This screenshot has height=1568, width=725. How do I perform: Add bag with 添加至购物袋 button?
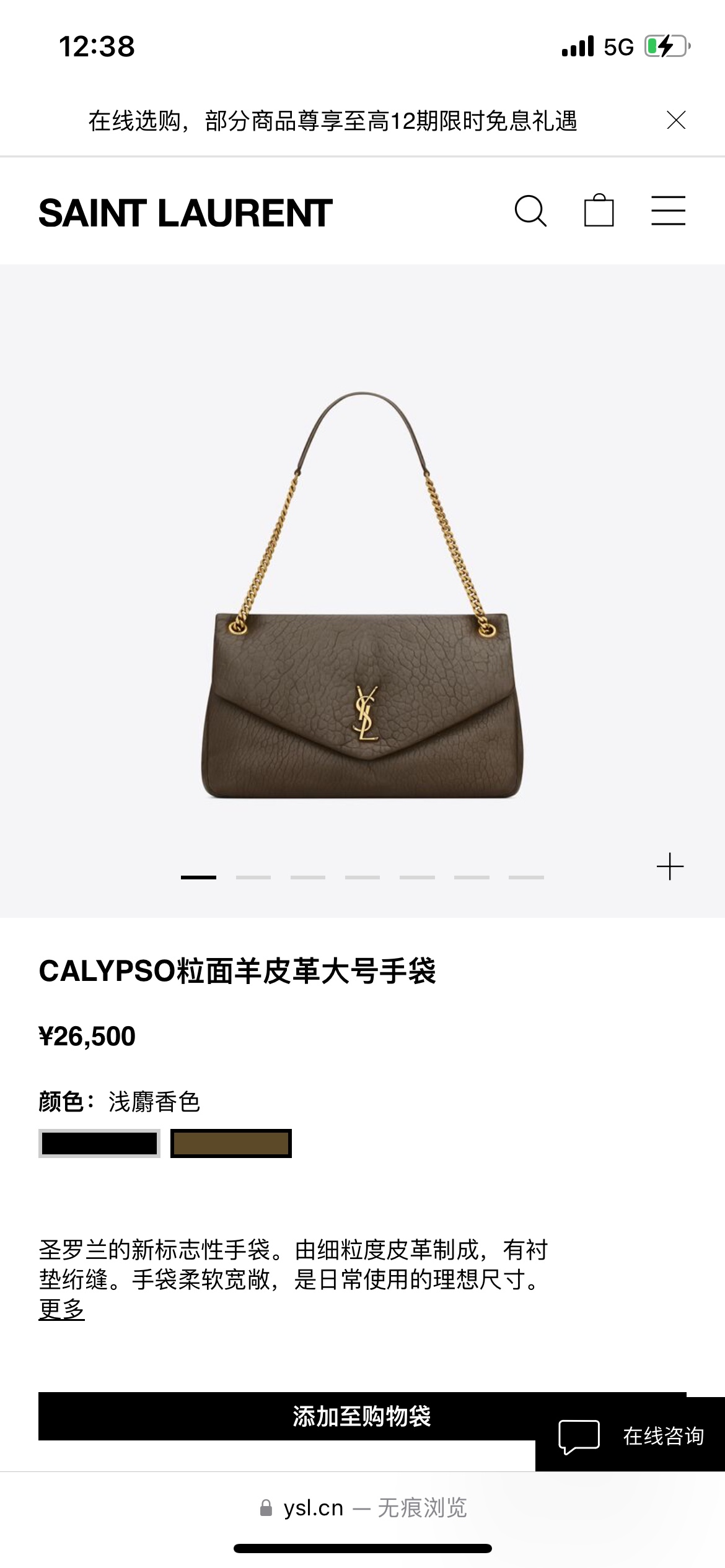point(362,1416)
